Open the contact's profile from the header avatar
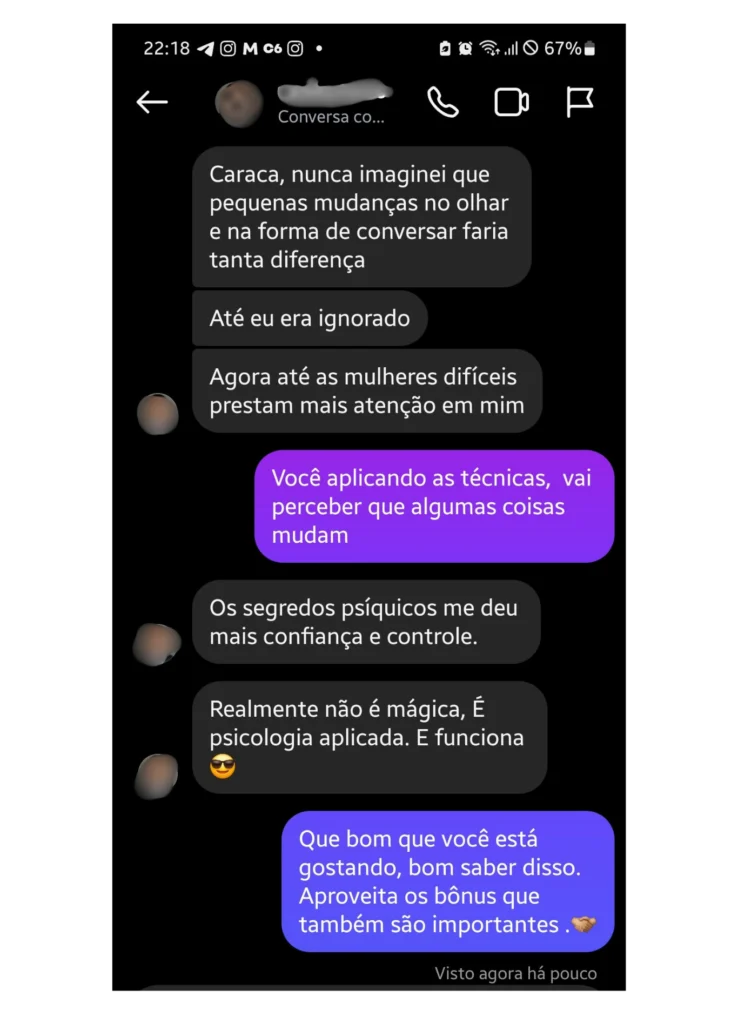 coord(240,104)
